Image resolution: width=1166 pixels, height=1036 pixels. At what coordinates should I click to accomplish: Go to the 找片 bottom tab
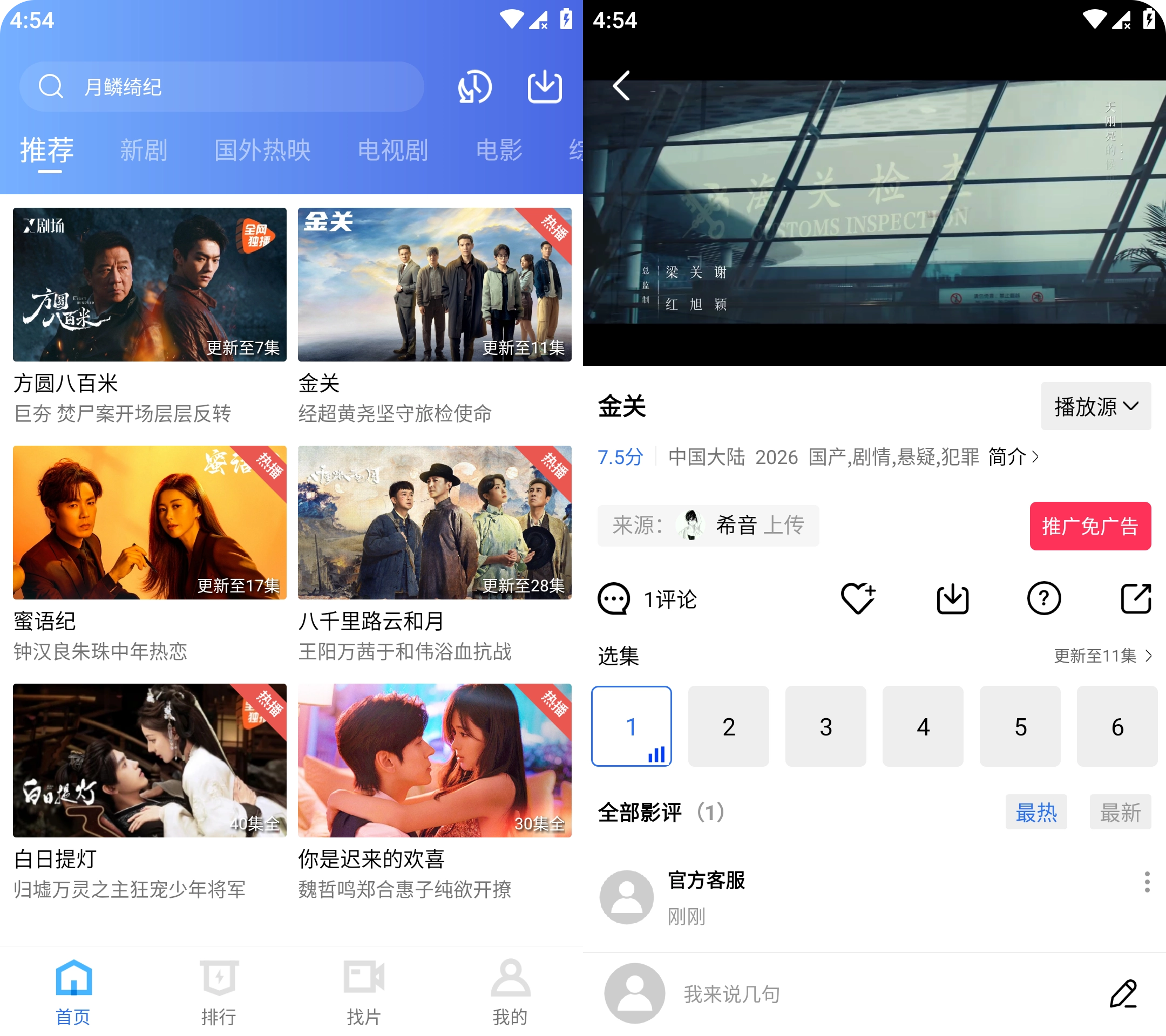pyautogui.click(x=364, y=992)
